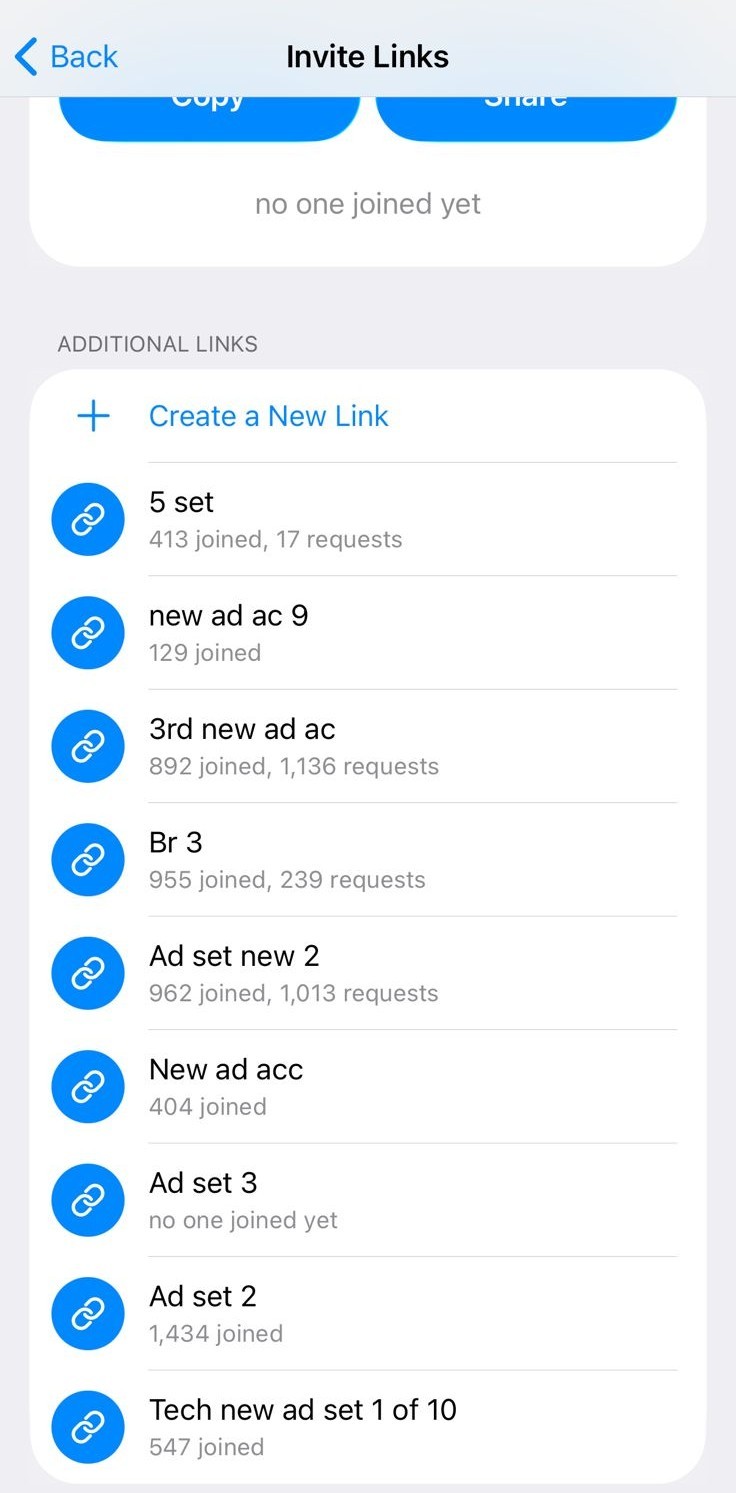Viewport: 736px width, 1493px height.
Task: Create a New Link
Action: 268,416
